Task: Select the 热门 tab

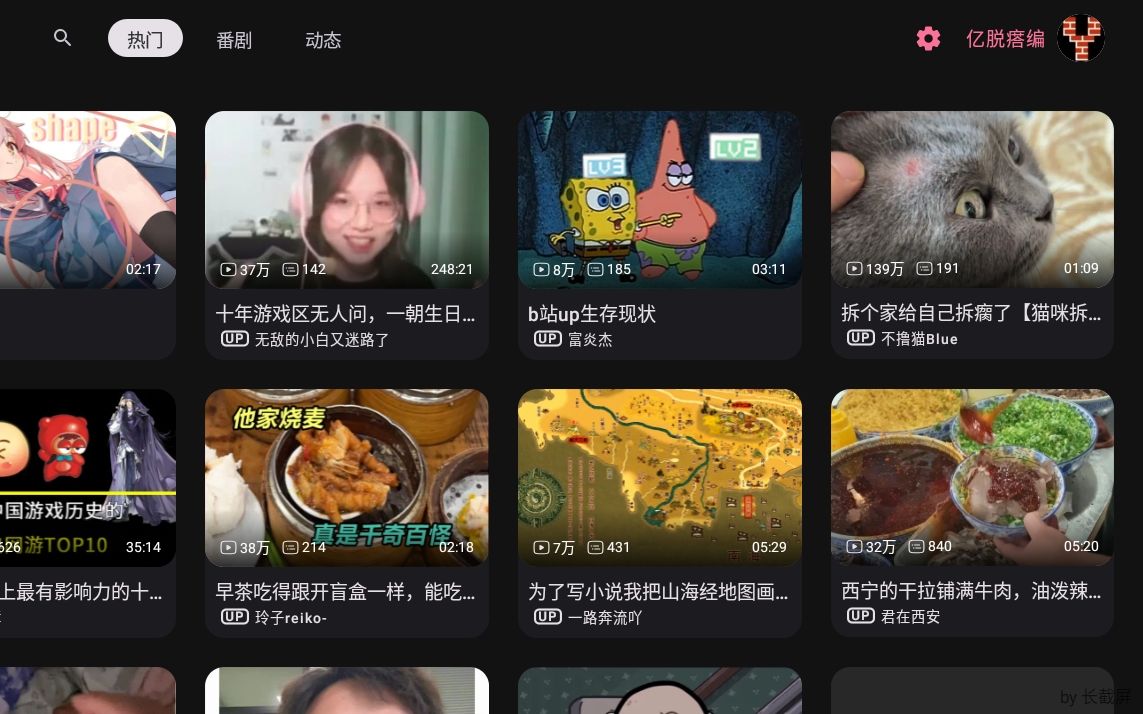Action: 145,39
